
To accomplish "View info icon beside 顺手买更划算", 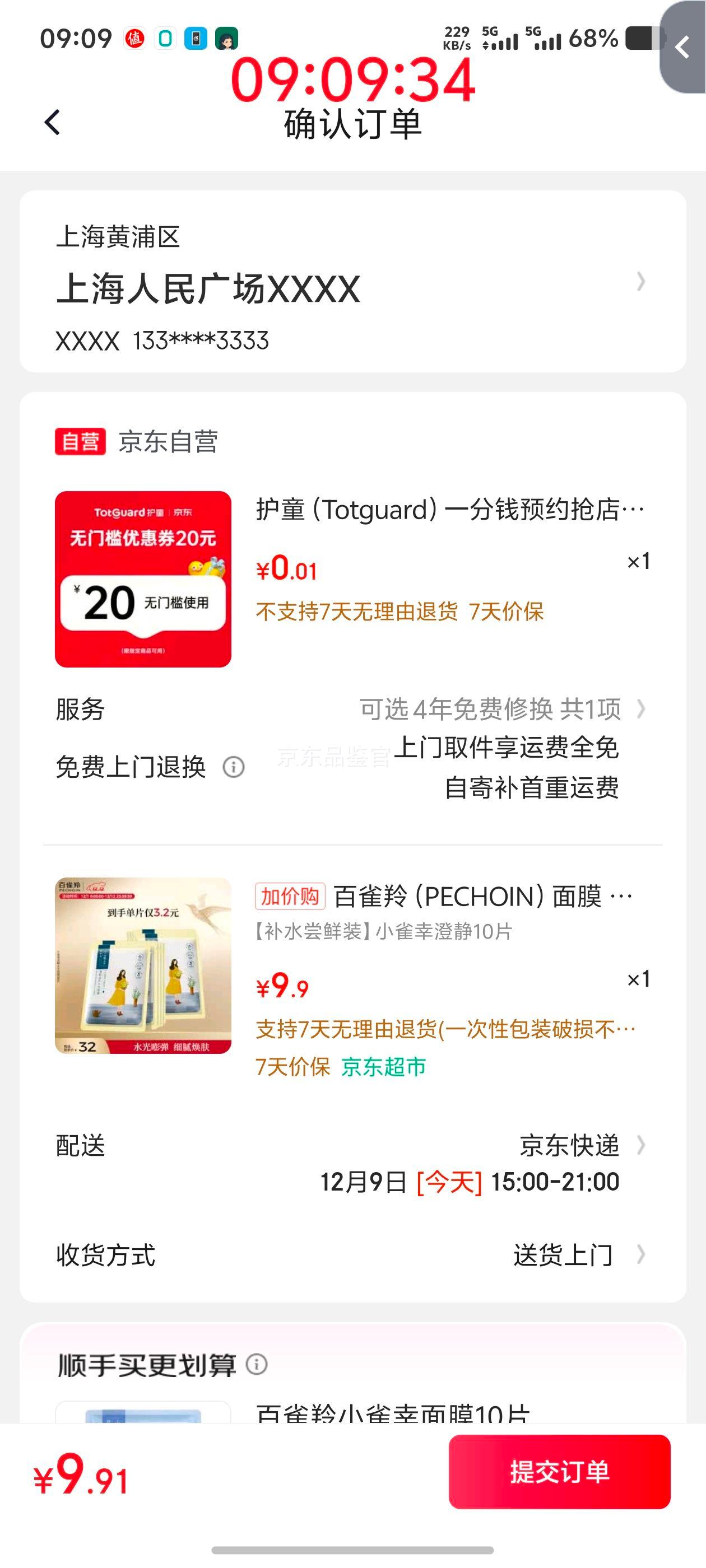I will click(x=257, y=1364).
